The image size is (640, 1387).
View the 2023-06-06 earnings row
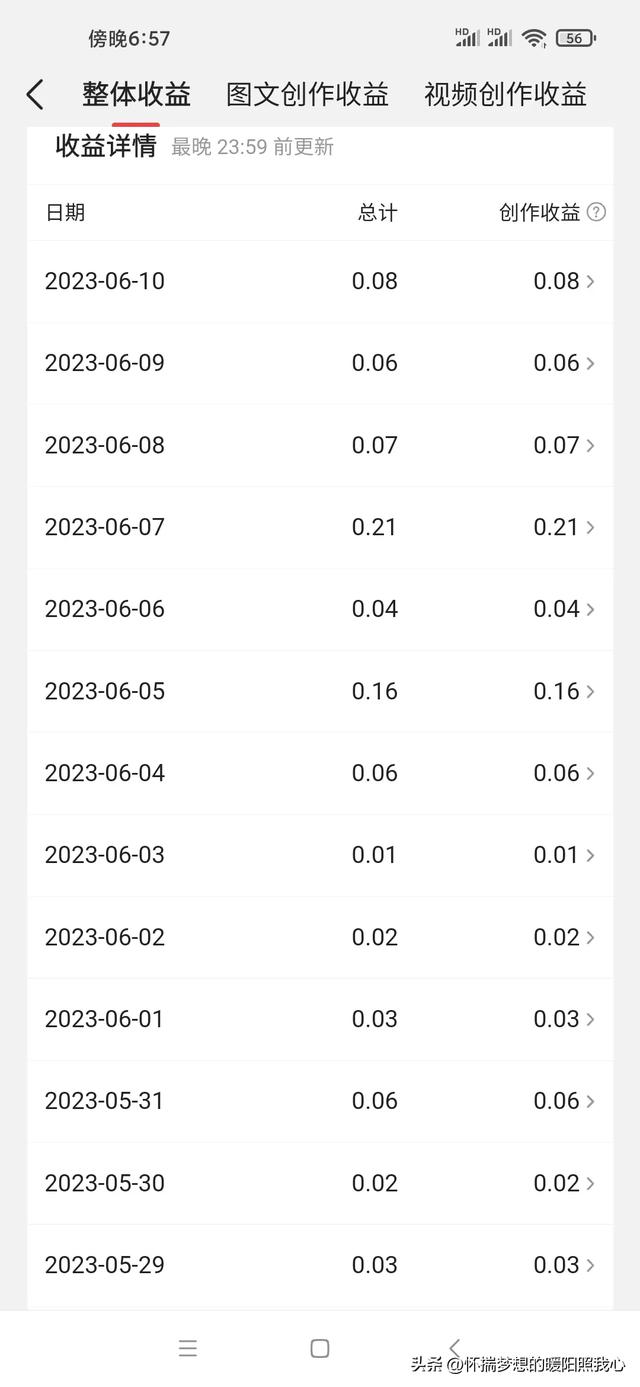(320, 609)
